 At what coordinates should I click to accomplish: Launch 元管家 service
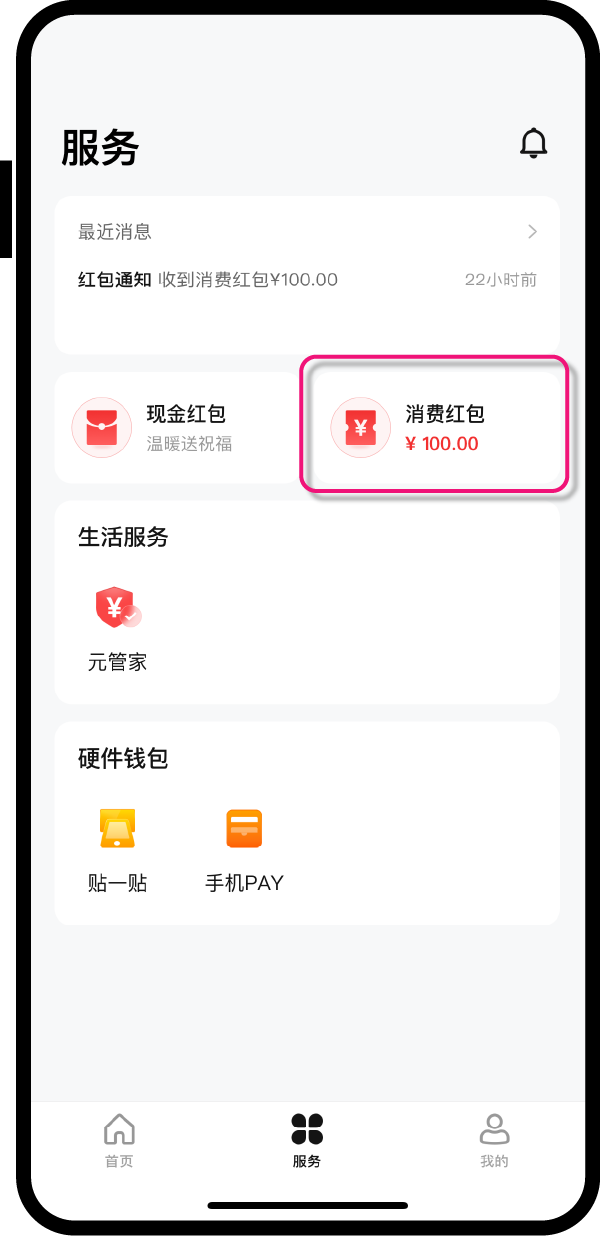coord(118,628)
